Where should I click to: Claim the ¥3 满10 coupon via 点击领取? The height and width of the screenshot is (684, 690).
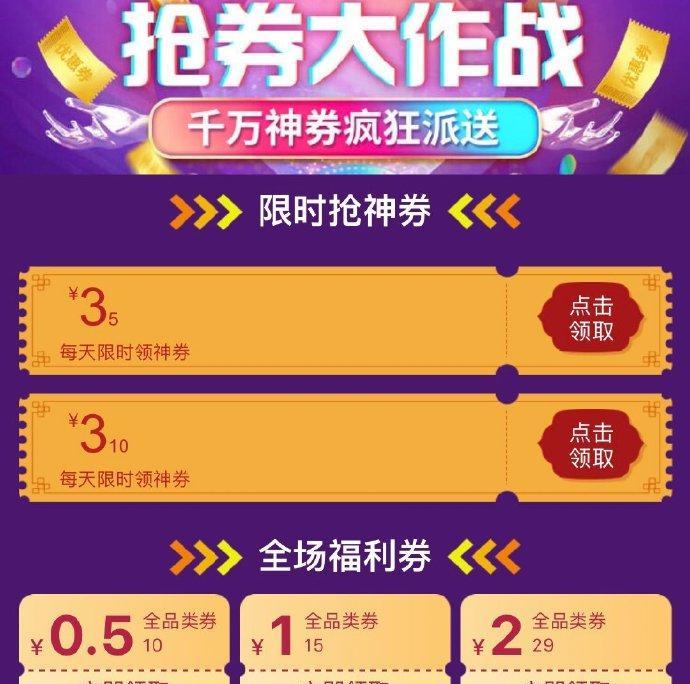(591, 446)
